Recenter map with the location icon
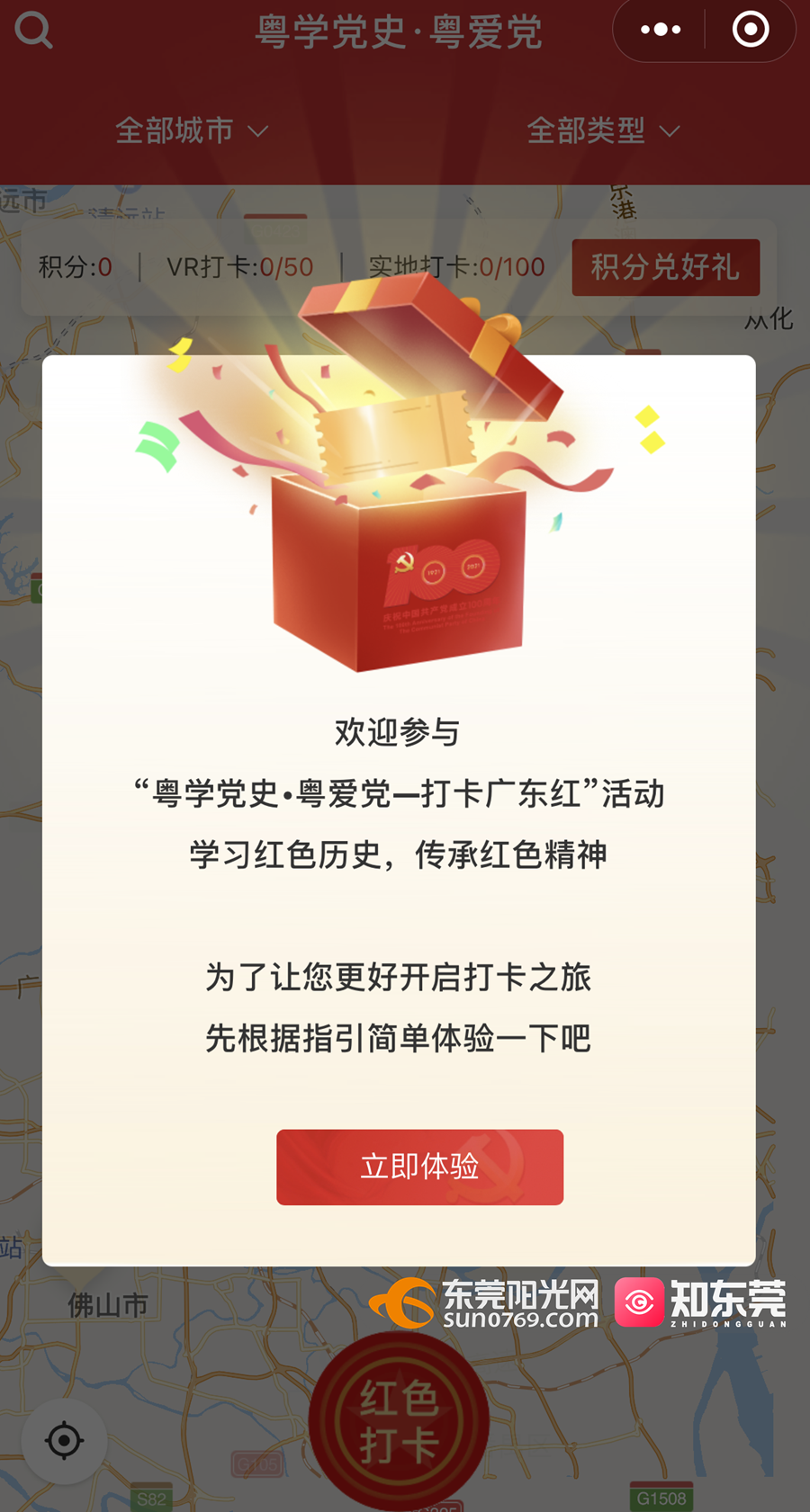Screen dimensions: 810x1512 64,1441
